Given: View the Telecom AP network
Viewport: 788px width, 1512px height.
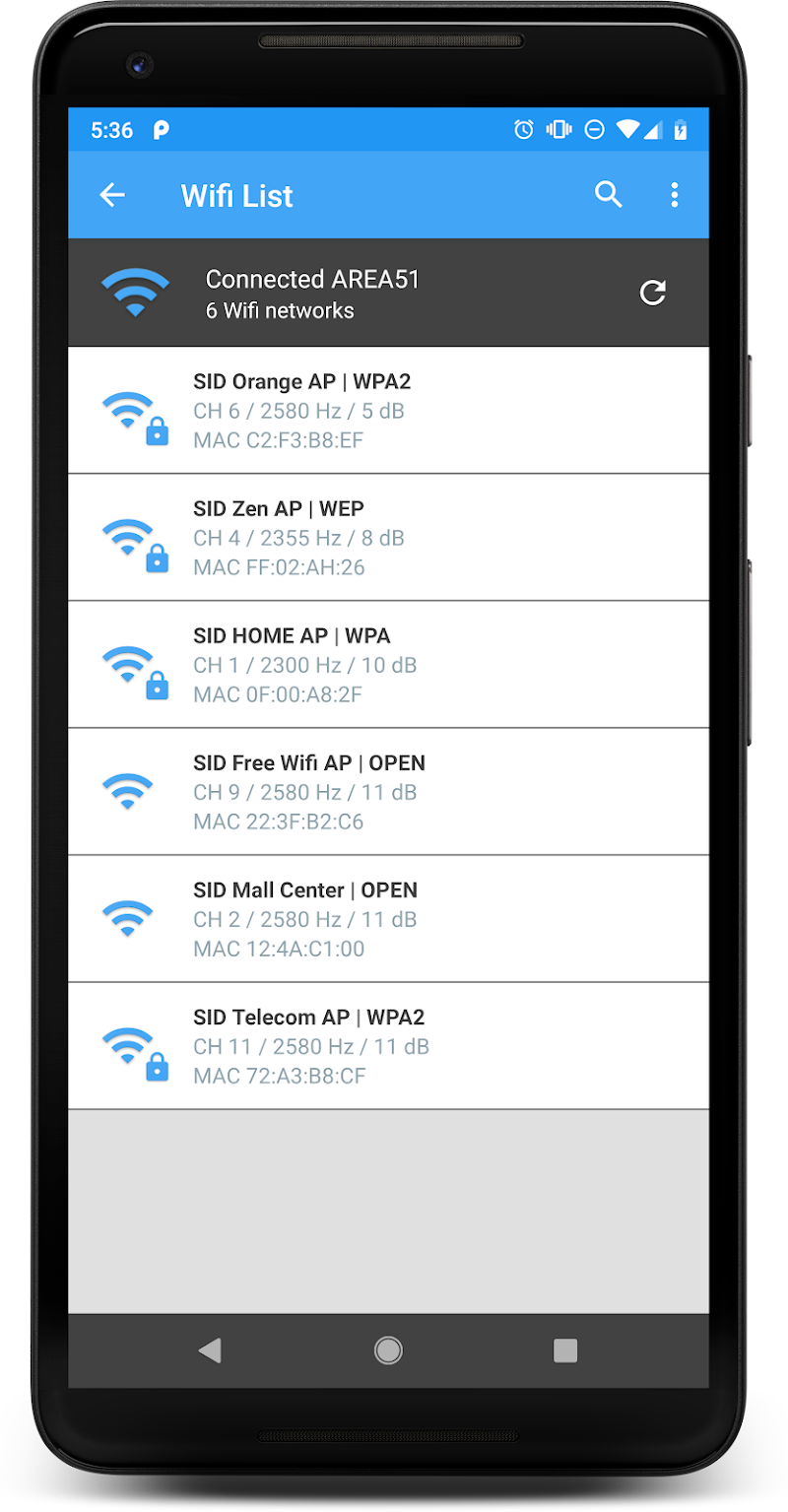Looking at the screenshot, I should coord(388,1045).
